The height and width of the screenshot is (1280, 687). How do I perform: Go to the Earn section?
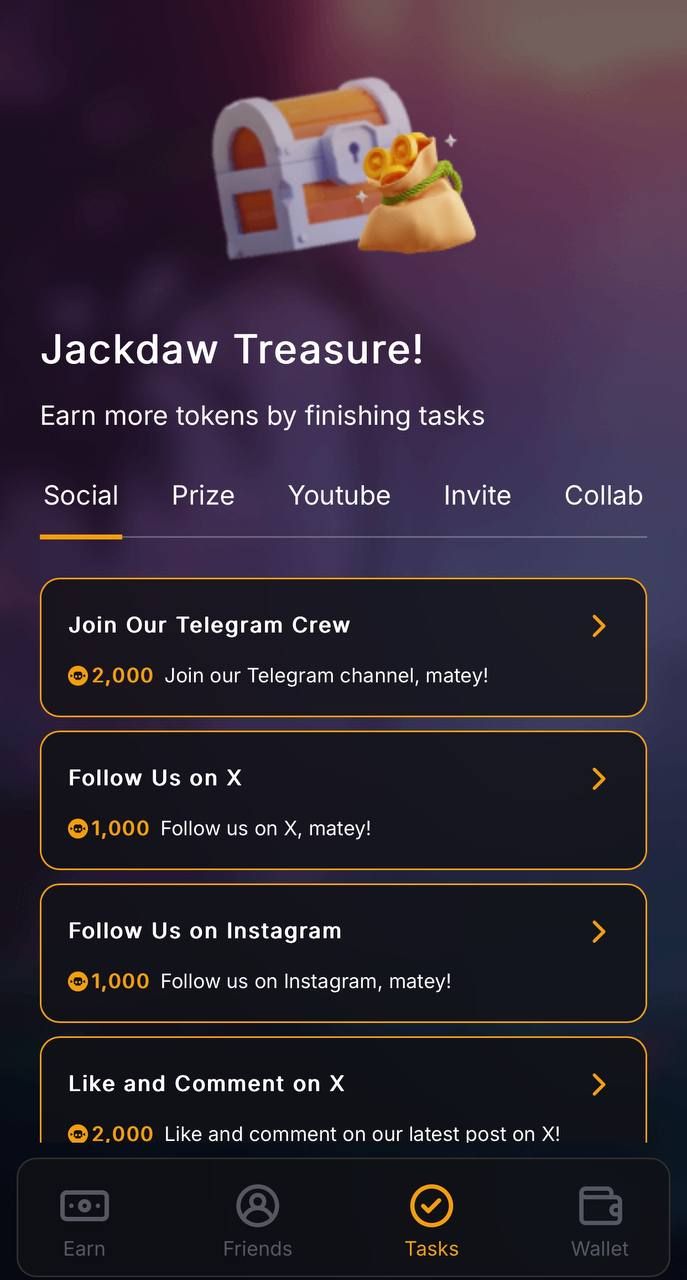point(84,1221)
